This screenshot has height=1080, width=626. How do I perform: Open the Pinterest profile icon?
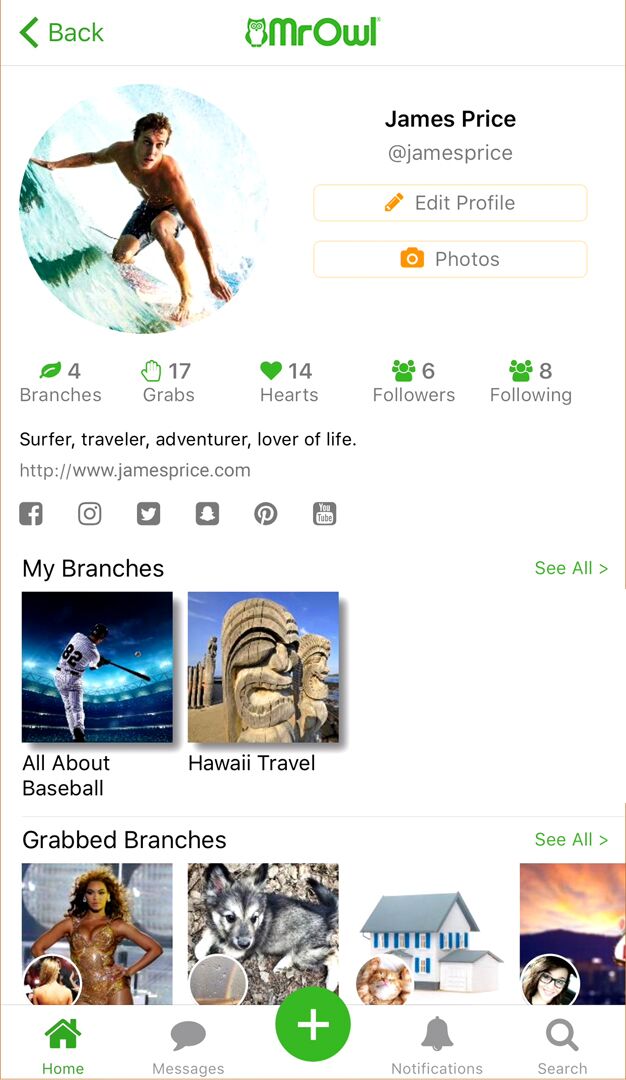[265, 514]
